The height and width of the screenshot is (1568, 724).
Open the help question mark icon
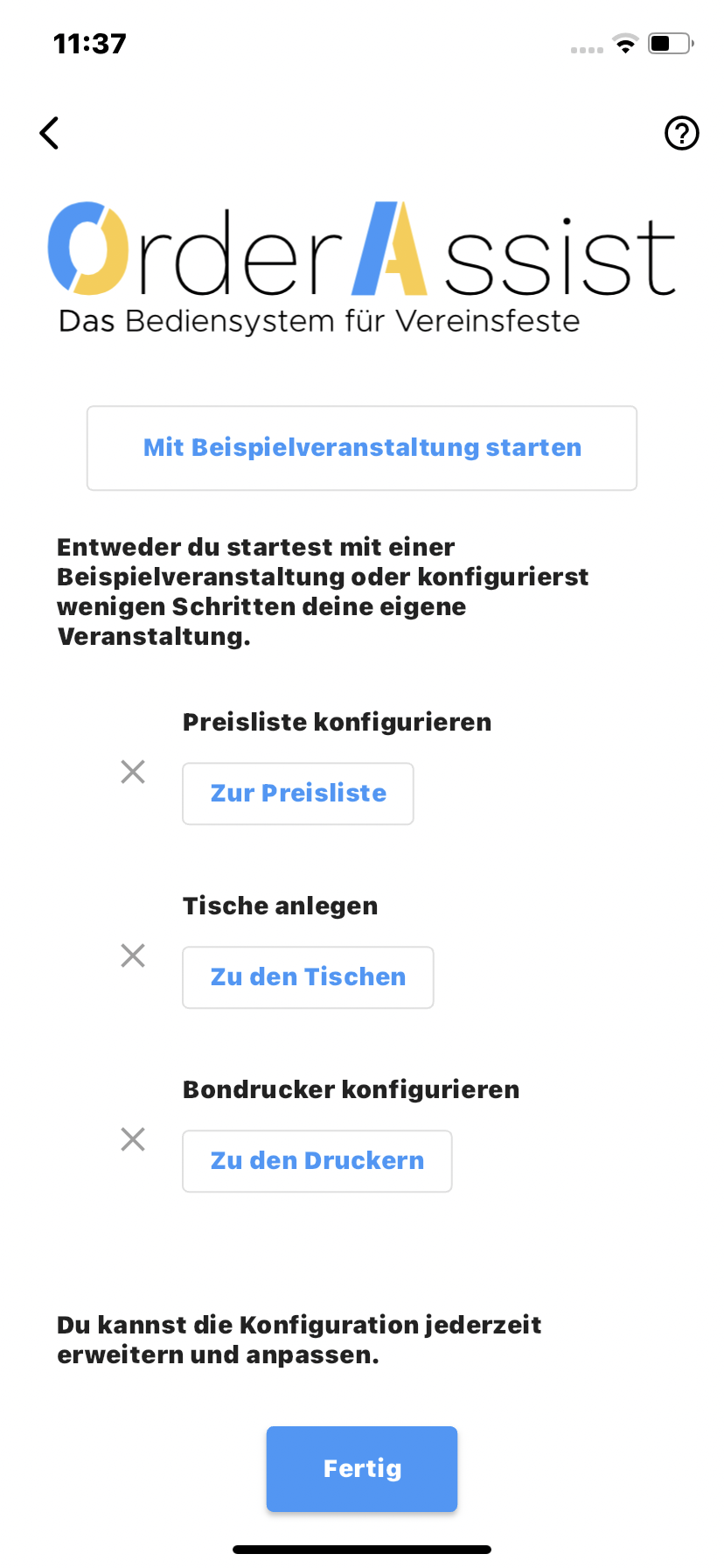681,133
